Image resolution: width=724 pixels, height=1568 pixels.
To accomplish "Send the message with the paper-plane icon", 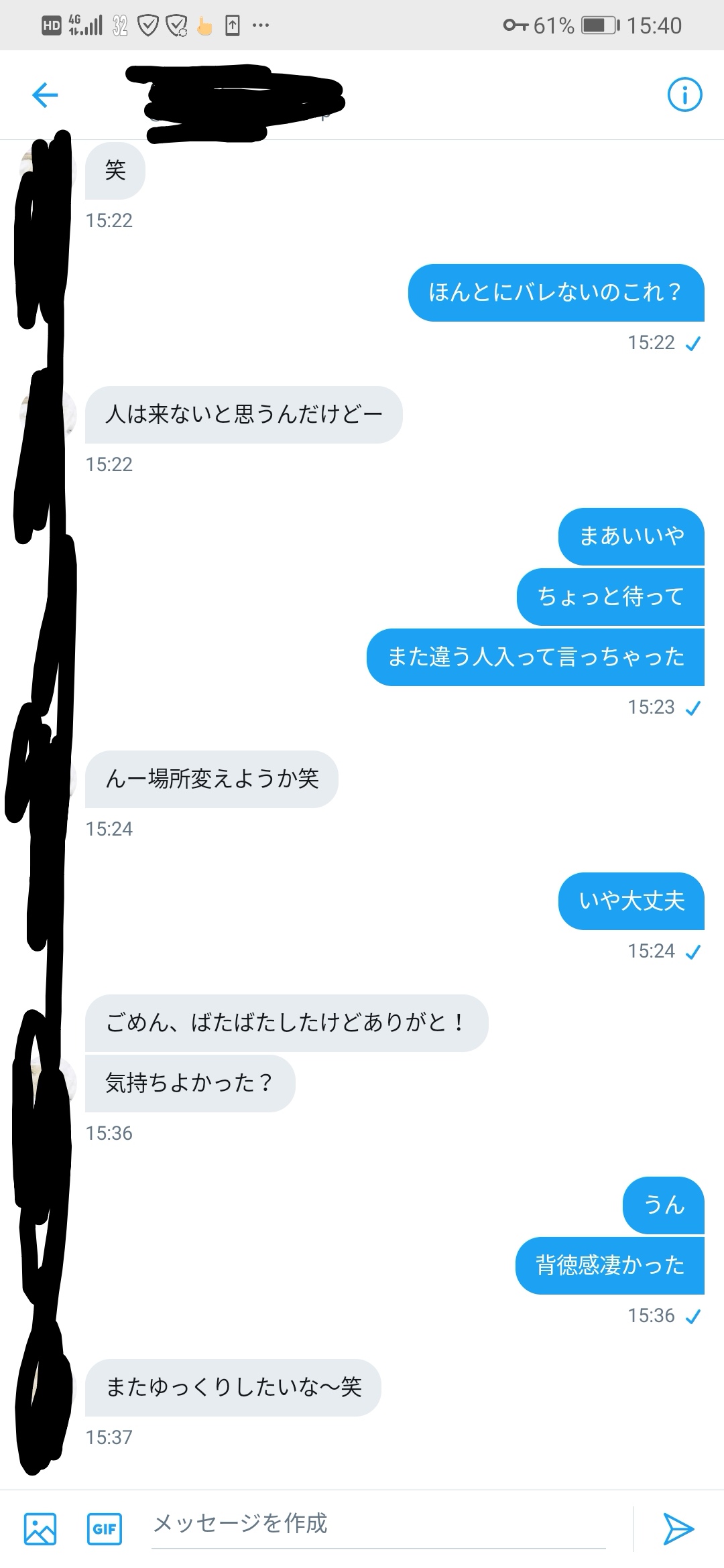I will (678, 1528).
